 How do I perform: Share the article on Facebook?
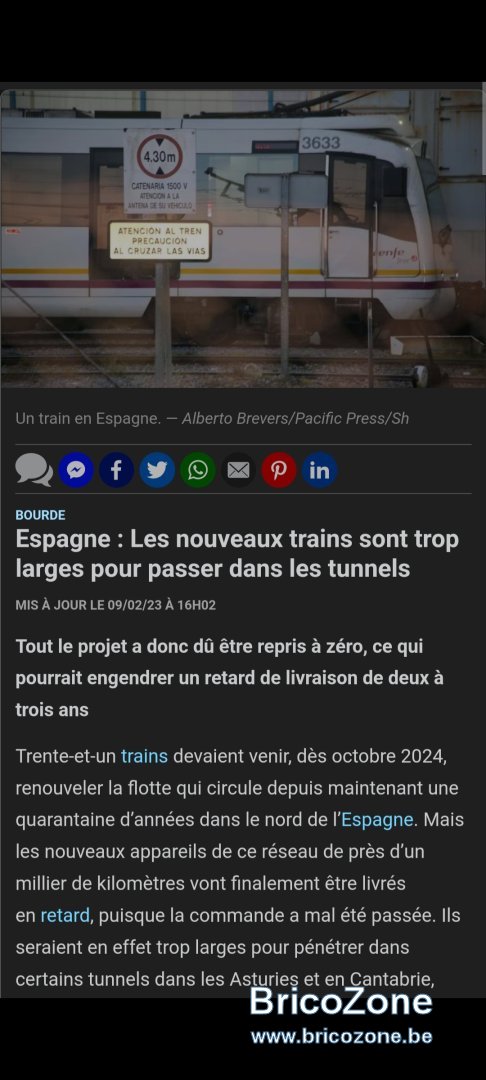coord(116,470)
